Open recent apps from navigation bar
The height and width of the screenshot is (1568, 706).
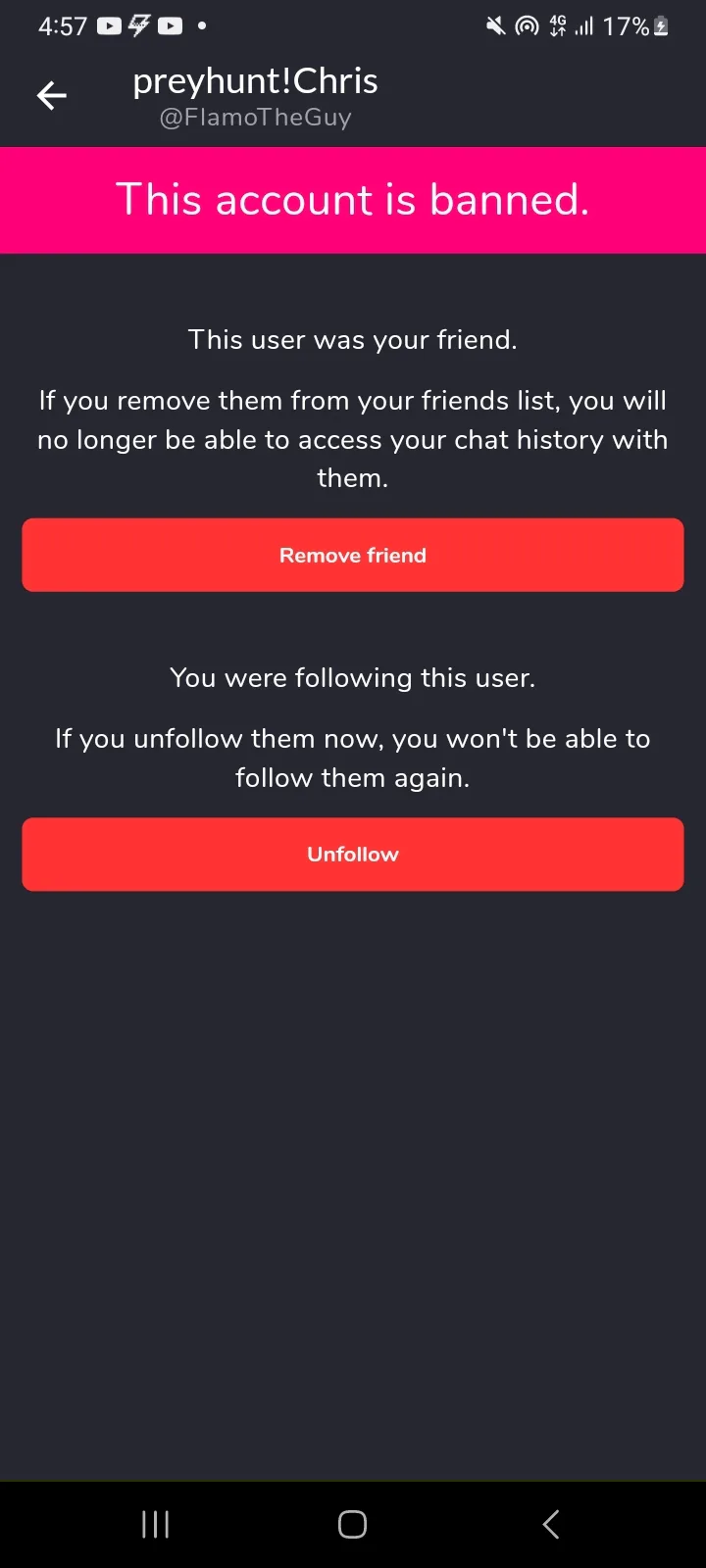coord(155,1524)
